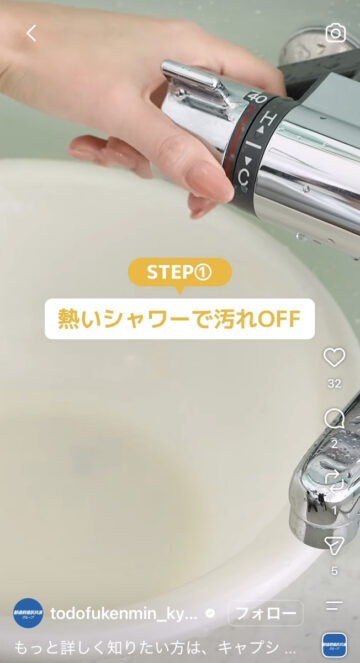Open the poster's round profile picture
The height and width of the screenshot is (663, 360).
pos(28,613)
